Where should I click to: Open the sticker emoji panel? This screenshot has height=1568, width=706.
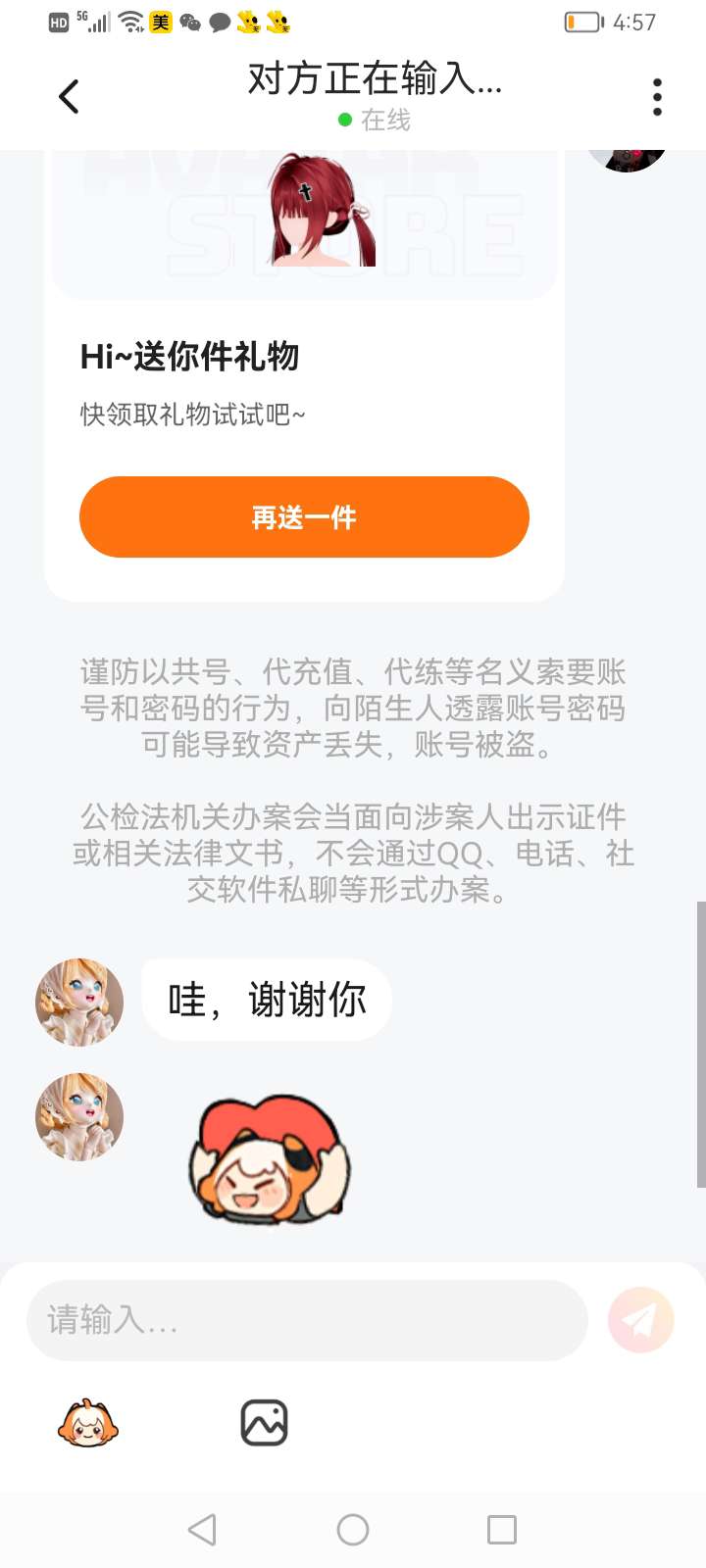tap(87, 1424)
